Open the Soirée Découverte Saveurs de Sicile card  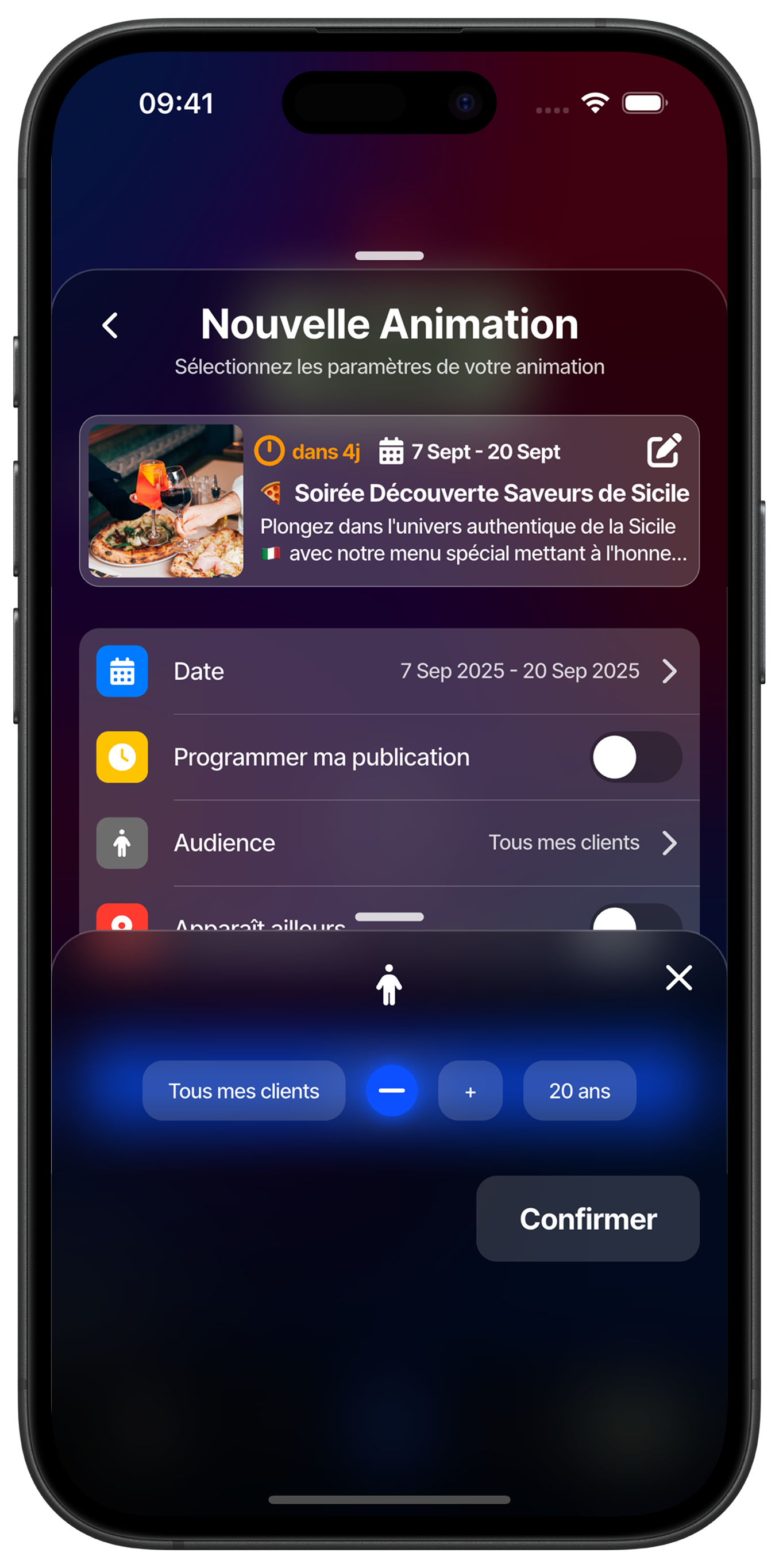[x=475, y=523]
